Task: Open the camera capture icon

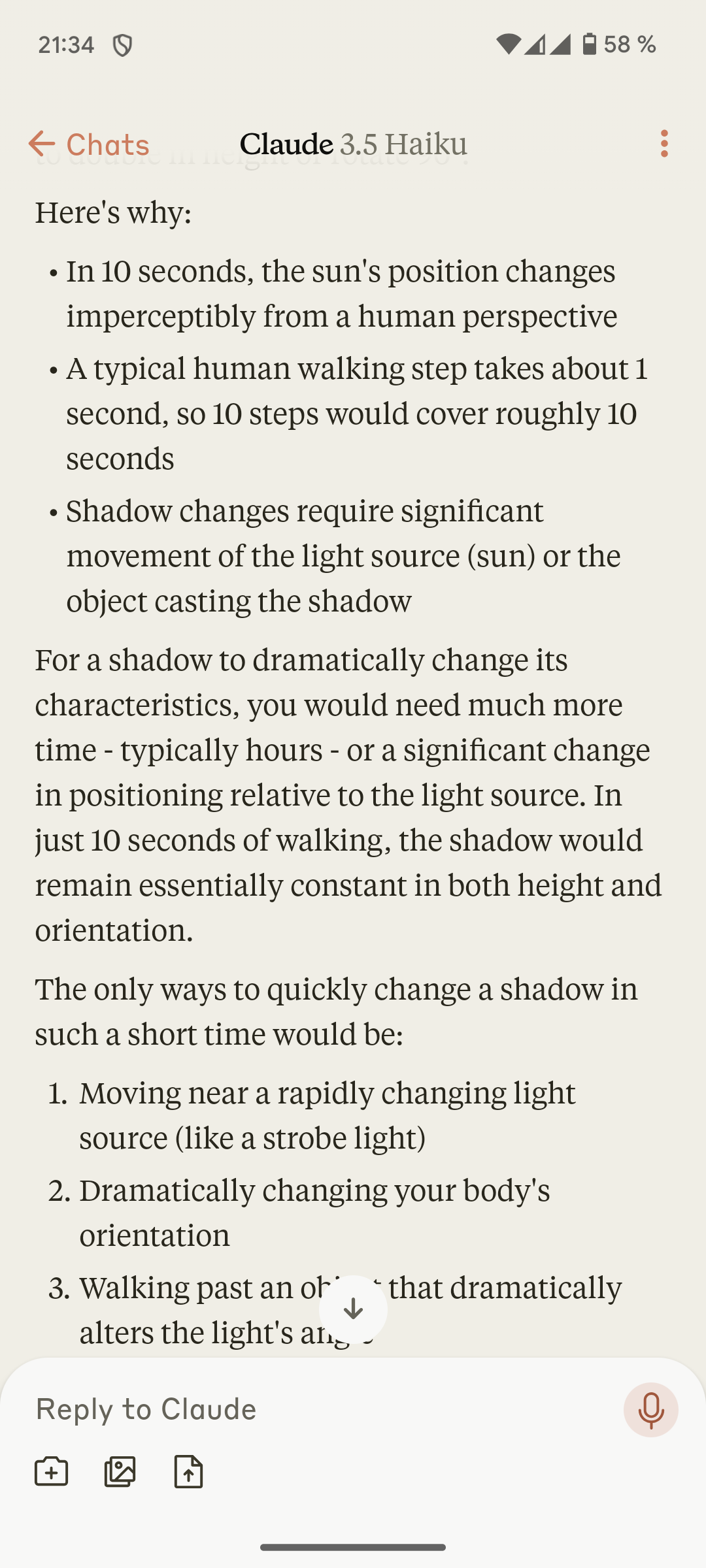Action: tap(52, 1472)
